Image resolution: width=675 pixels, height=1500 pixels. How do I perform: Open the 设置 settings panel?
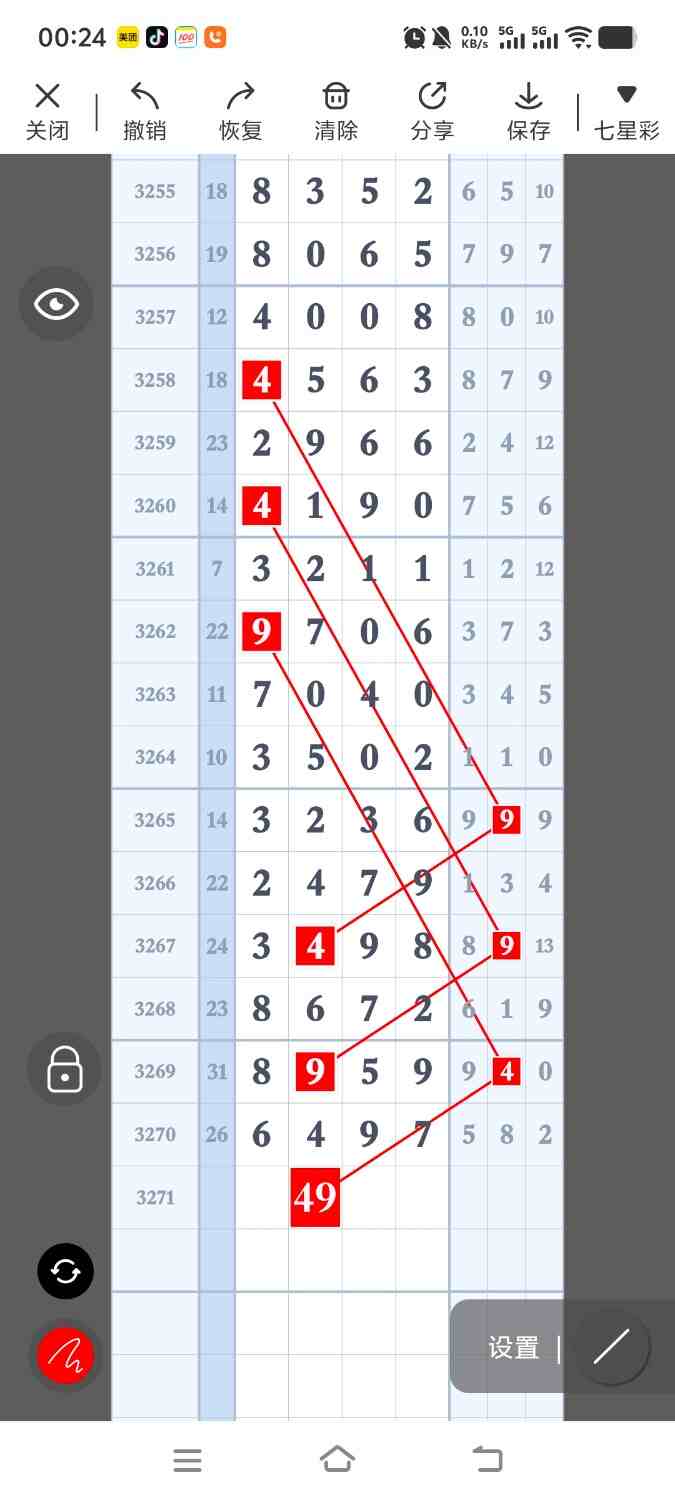[x=514, y=1348]
